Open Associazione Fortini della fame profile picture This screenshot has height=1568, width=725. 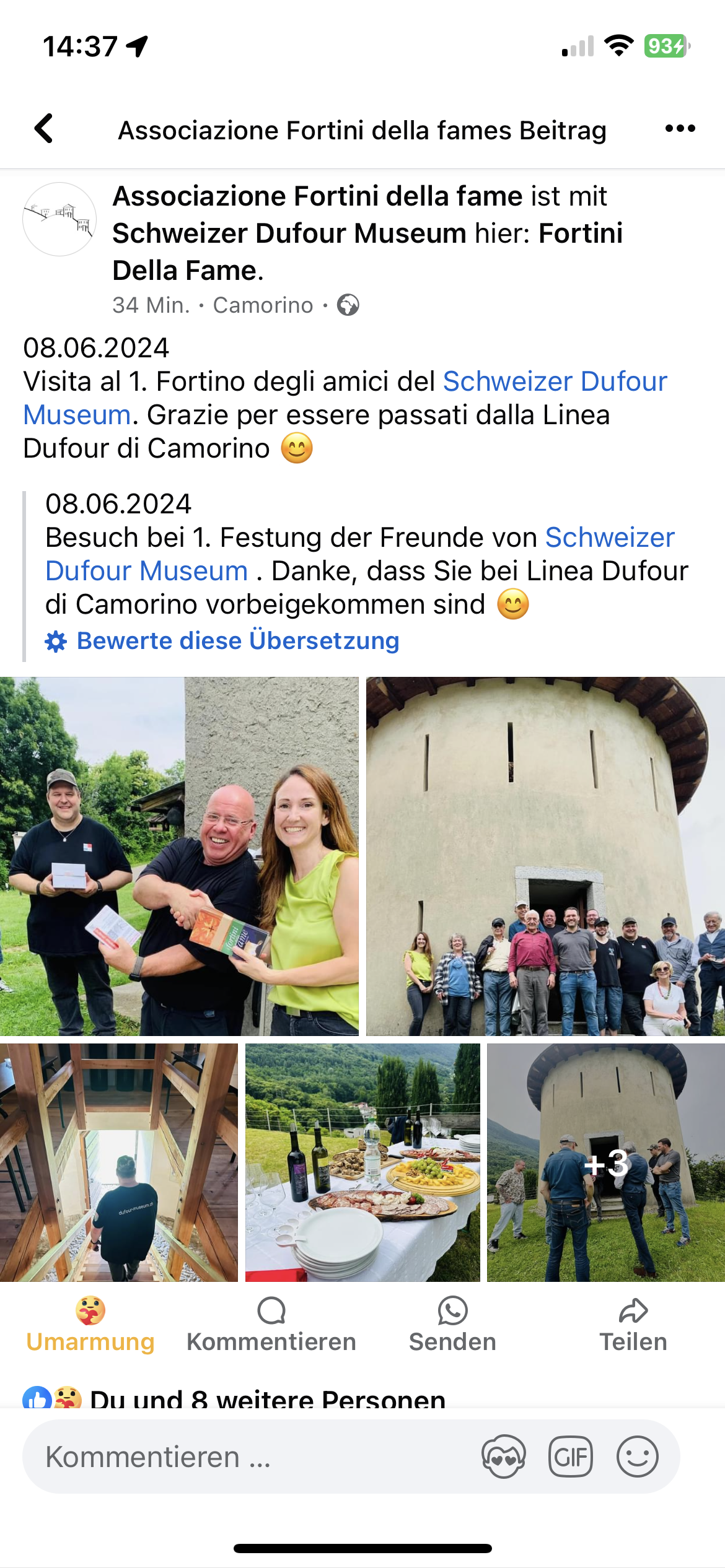59,219
